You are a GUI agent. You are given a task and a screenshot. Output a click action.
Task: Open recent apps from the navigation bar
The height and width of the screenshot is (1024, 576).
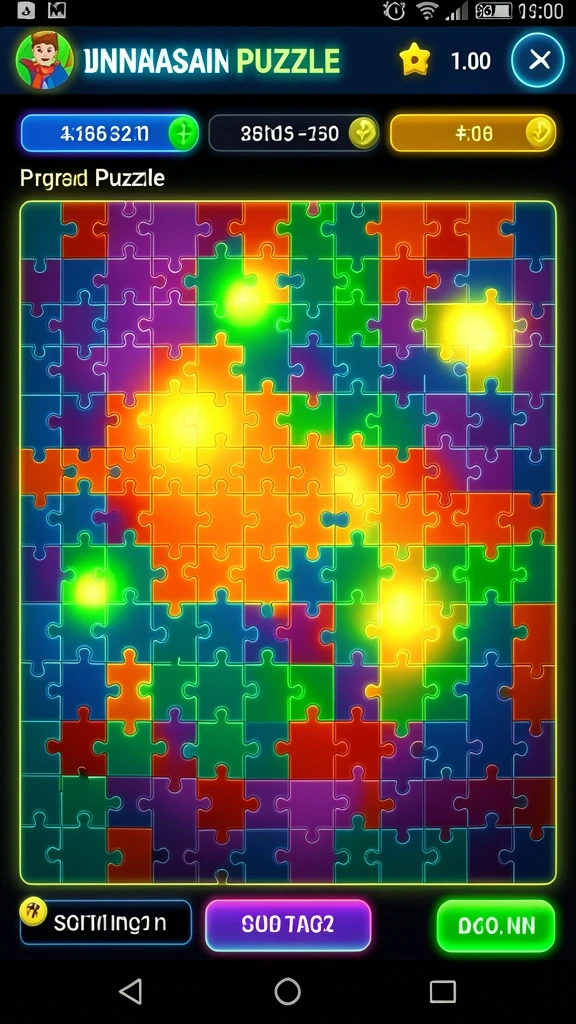point(443,991)
